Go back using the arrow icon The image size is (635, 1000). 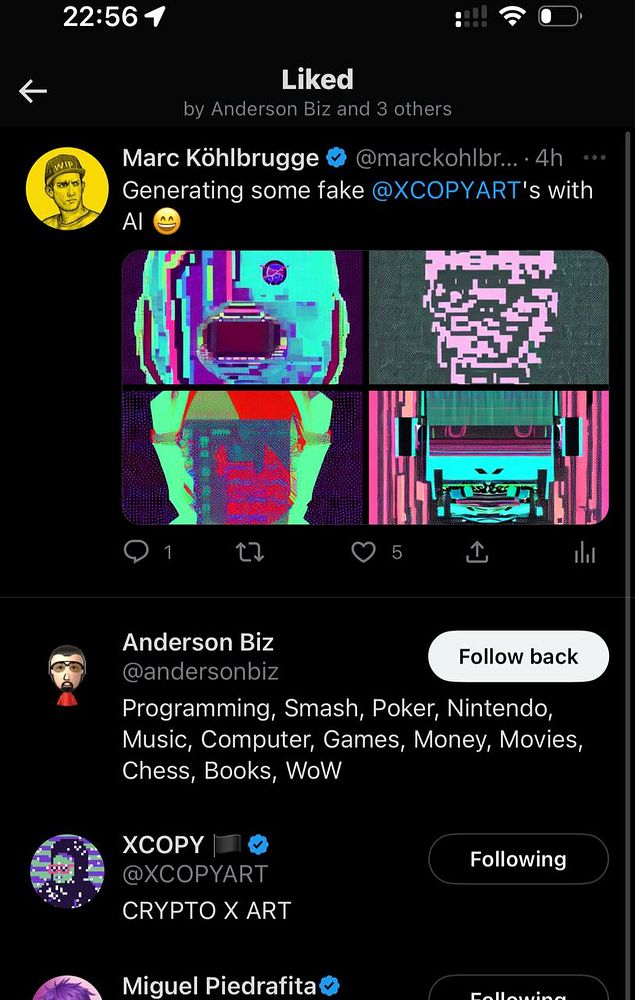33,92
